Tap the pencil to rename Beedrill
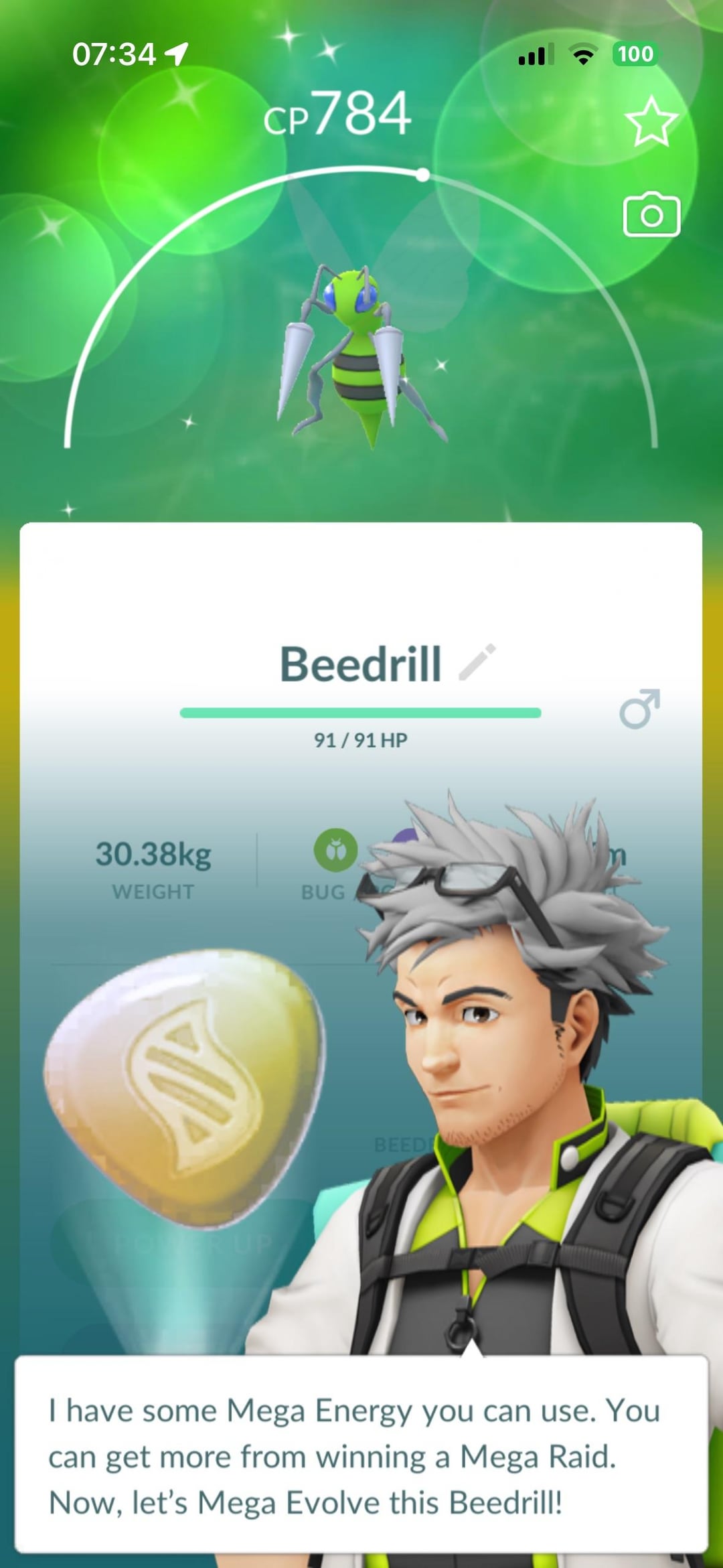 pos(477,662)
